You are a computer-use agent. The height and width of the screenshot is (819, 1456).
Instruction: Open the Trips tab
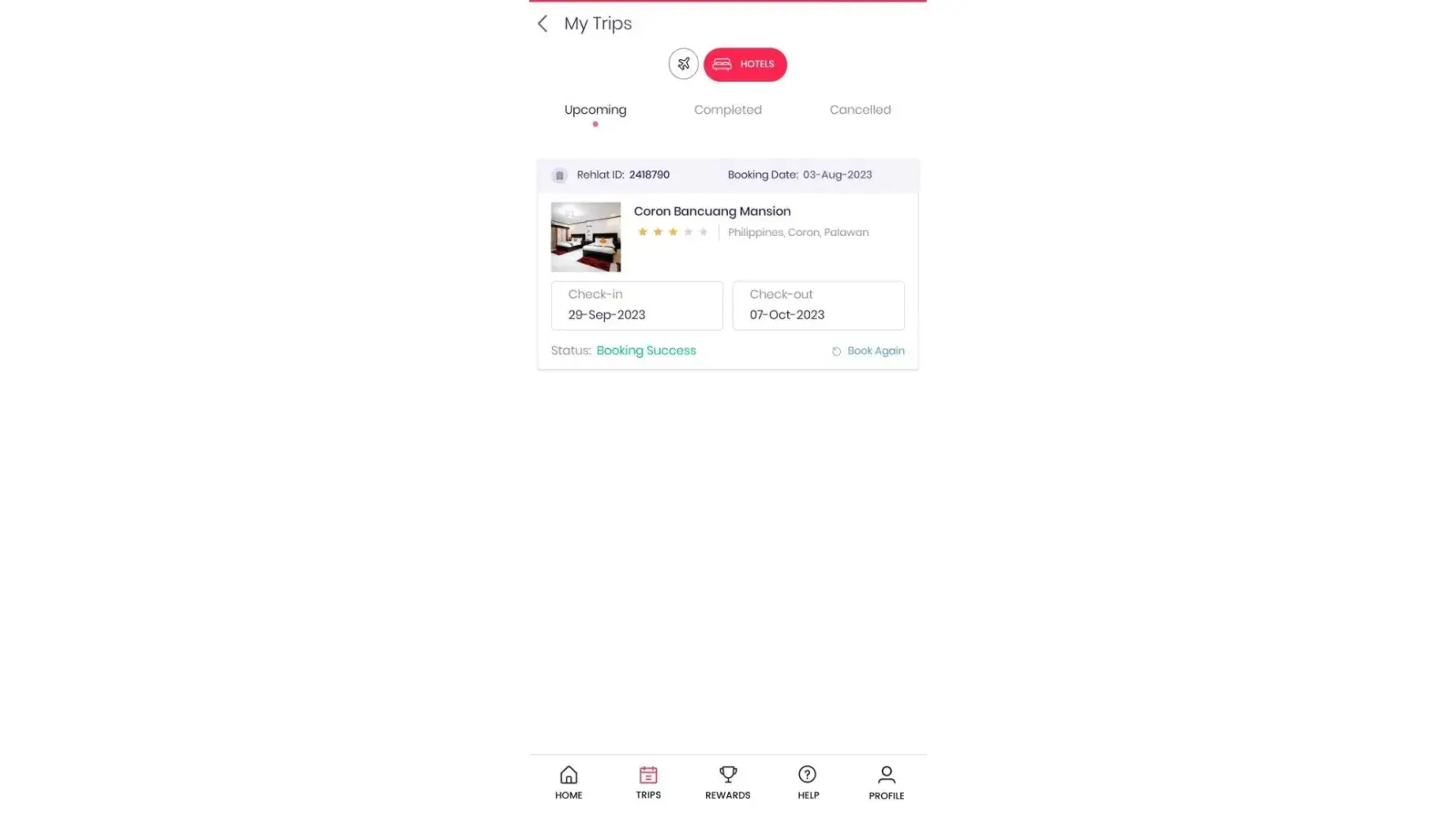point(648,781)
